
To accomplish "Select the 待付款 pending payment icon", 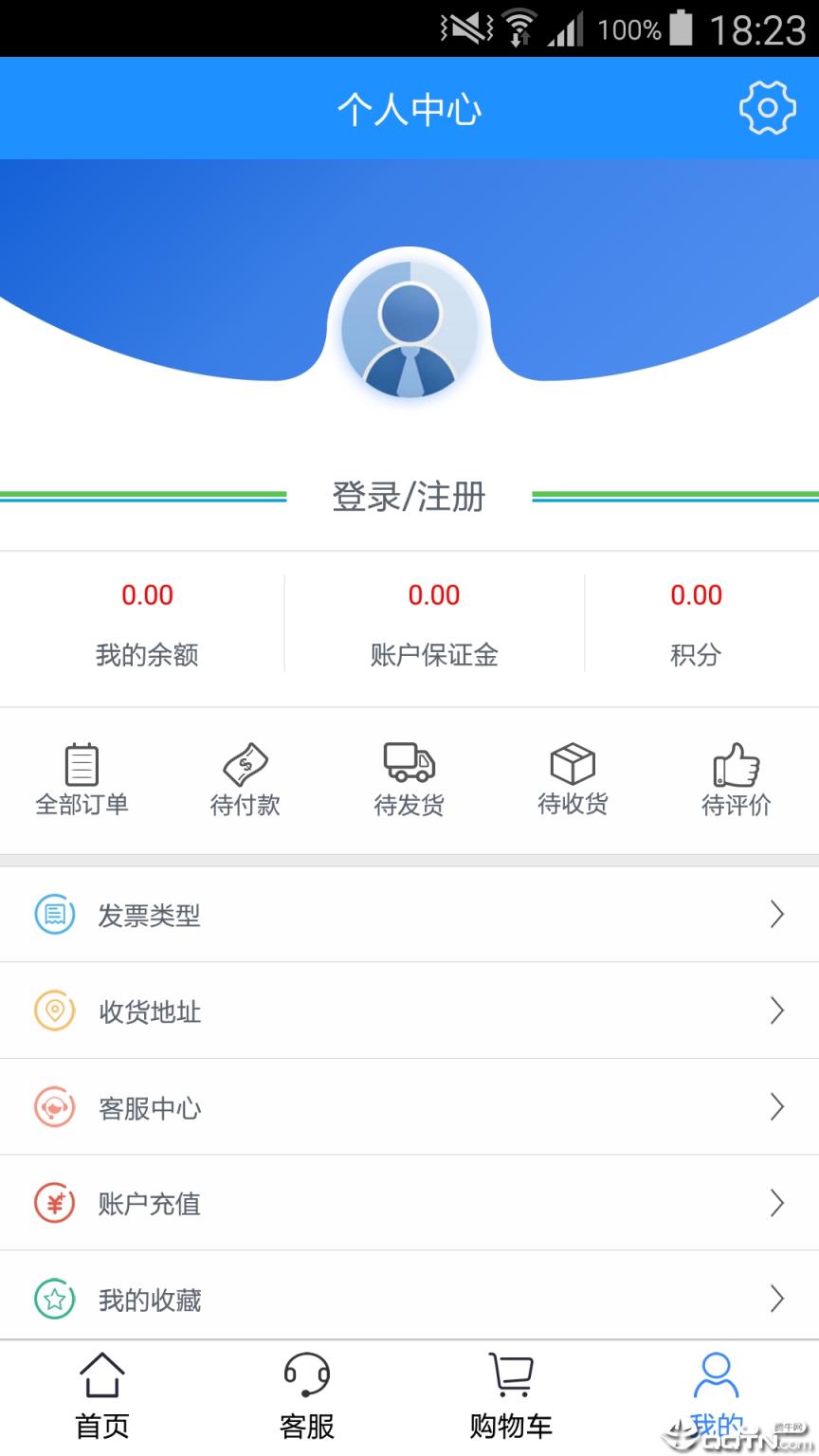I will pos(245,761).
